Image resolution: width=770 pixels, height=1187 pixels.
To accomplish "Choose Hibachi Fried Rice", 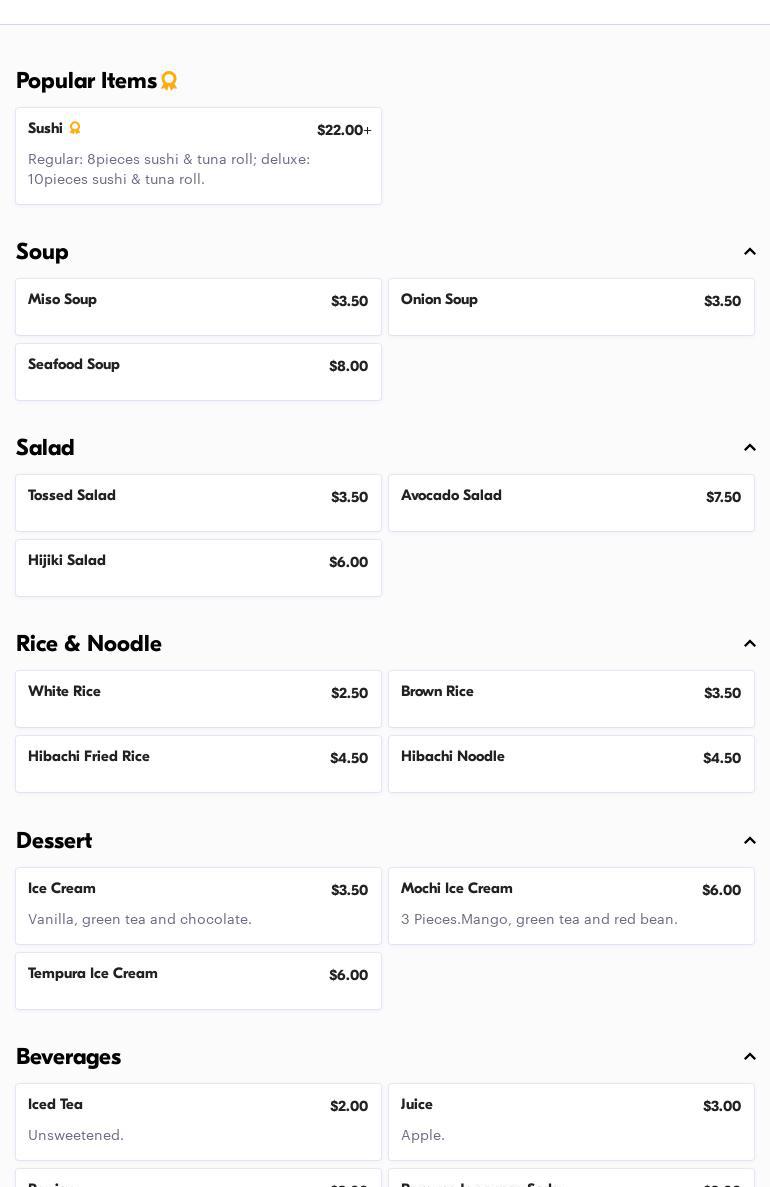I will [198, 764].
